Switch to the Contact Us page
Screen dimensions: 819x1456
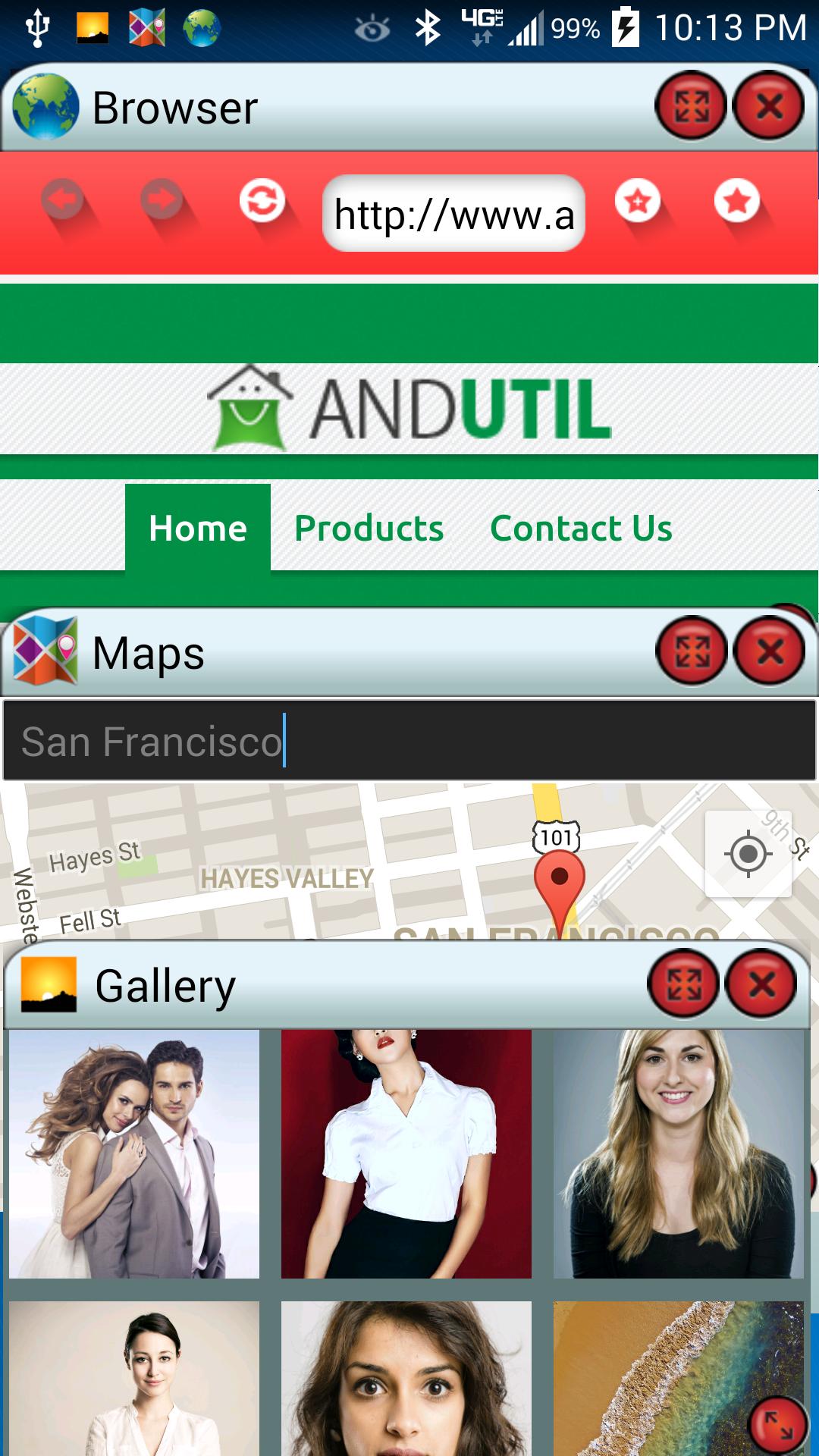point(582,528)
